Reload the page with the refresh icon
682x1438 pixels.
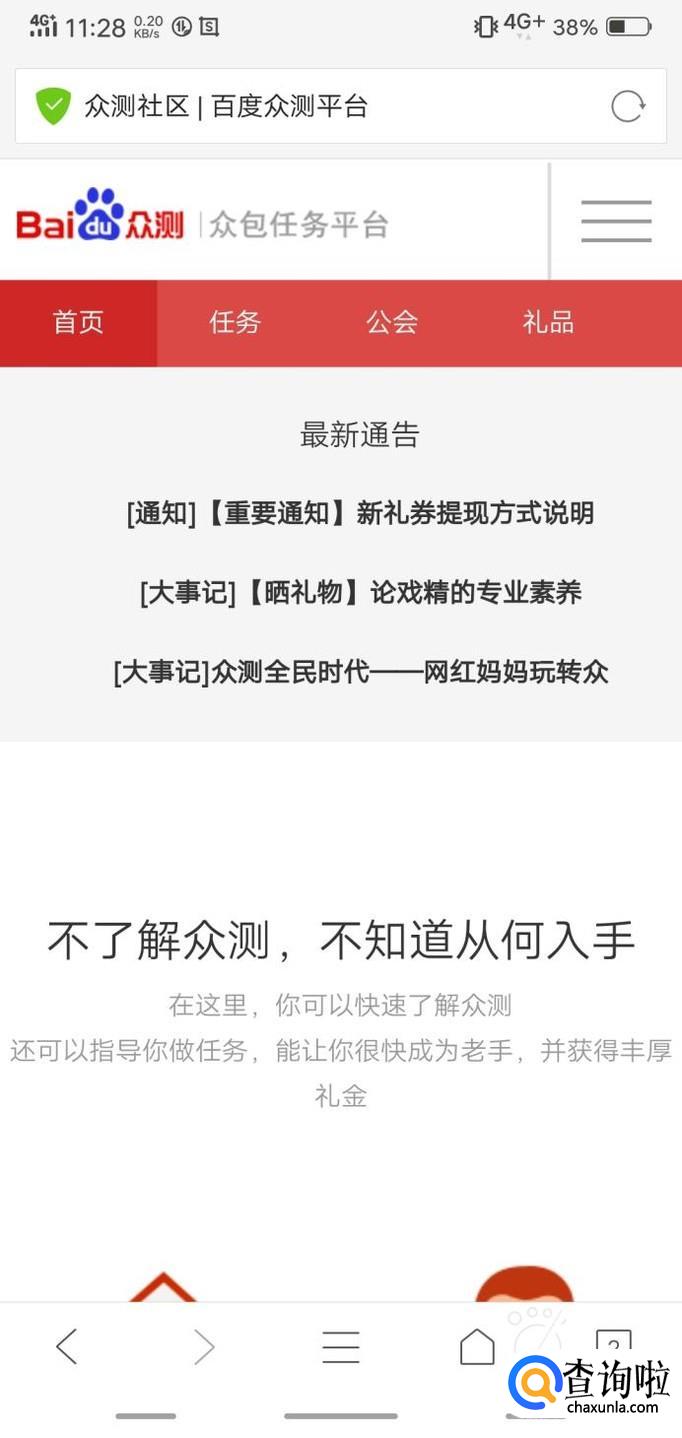coord(628,106)
